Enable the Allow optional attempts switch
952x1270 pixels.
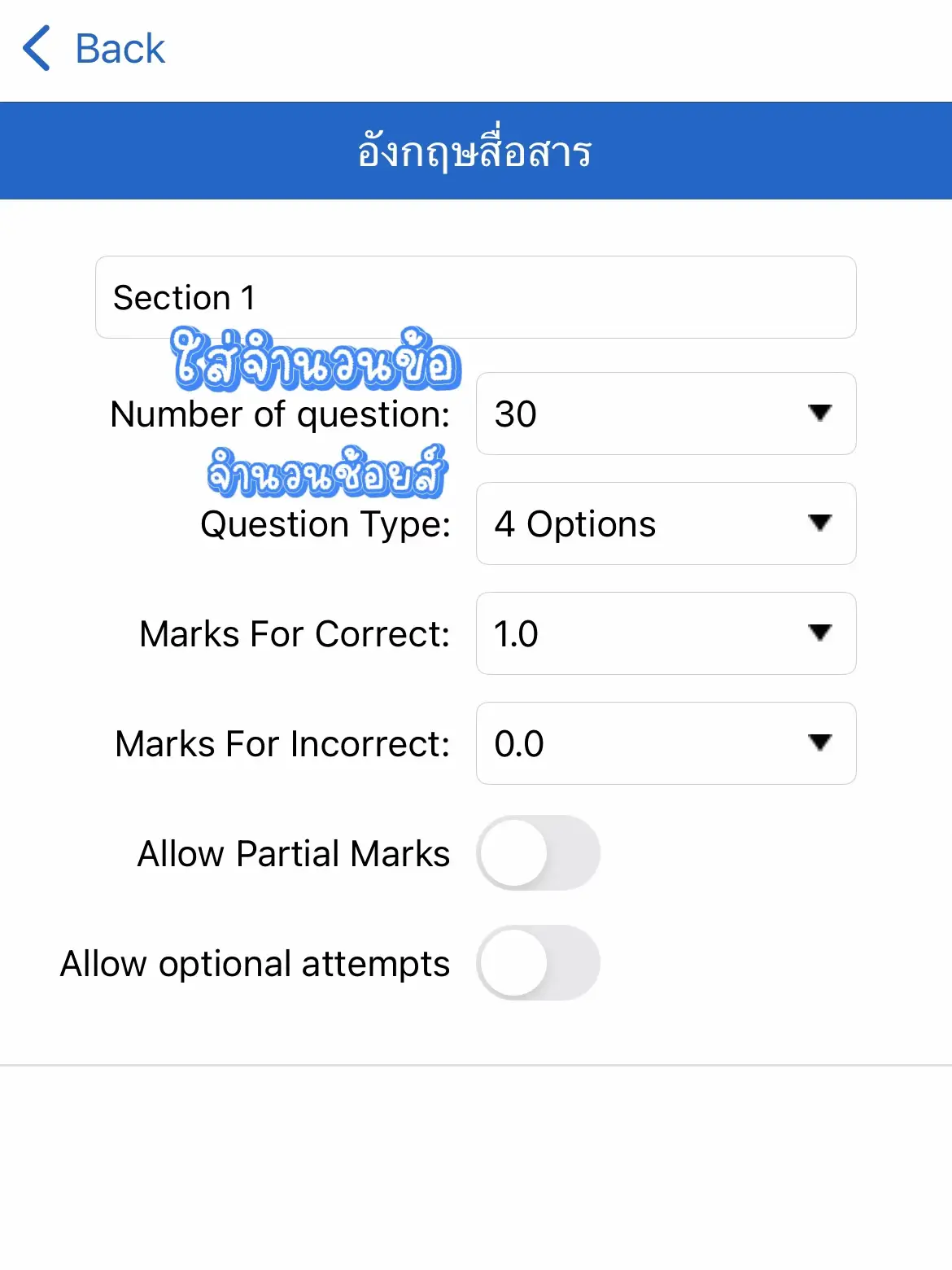pyautogui.click(x=539, y=963)
